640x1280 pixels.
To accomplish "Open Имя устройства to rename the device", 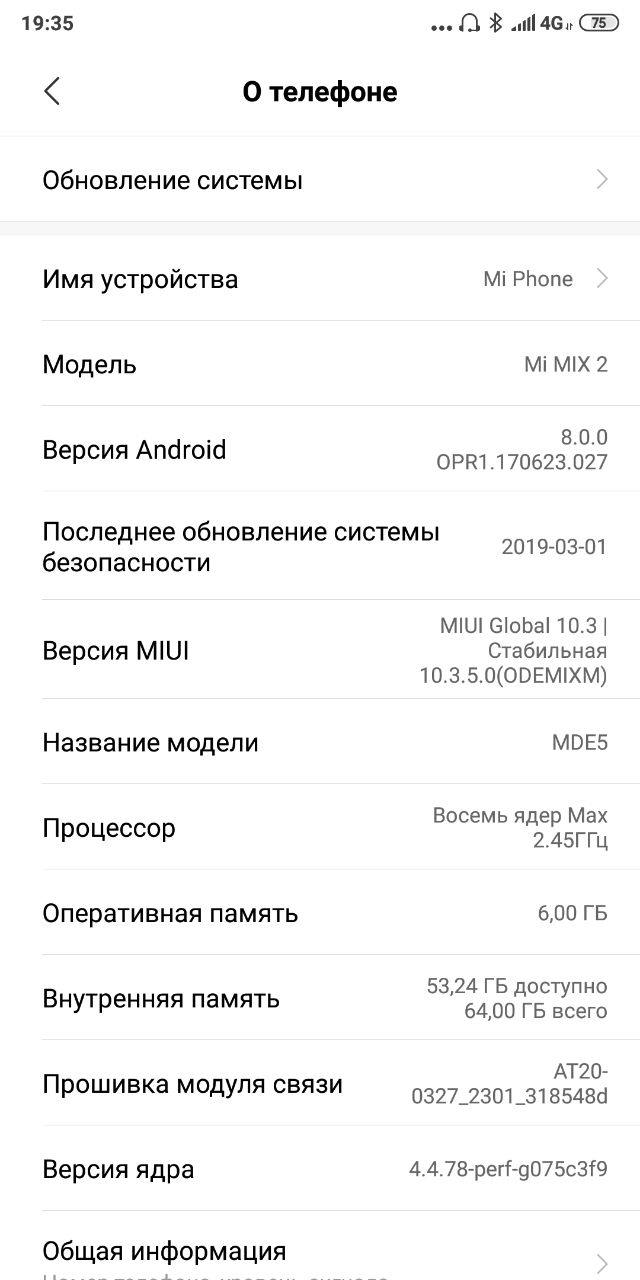I will coord(320,279).
